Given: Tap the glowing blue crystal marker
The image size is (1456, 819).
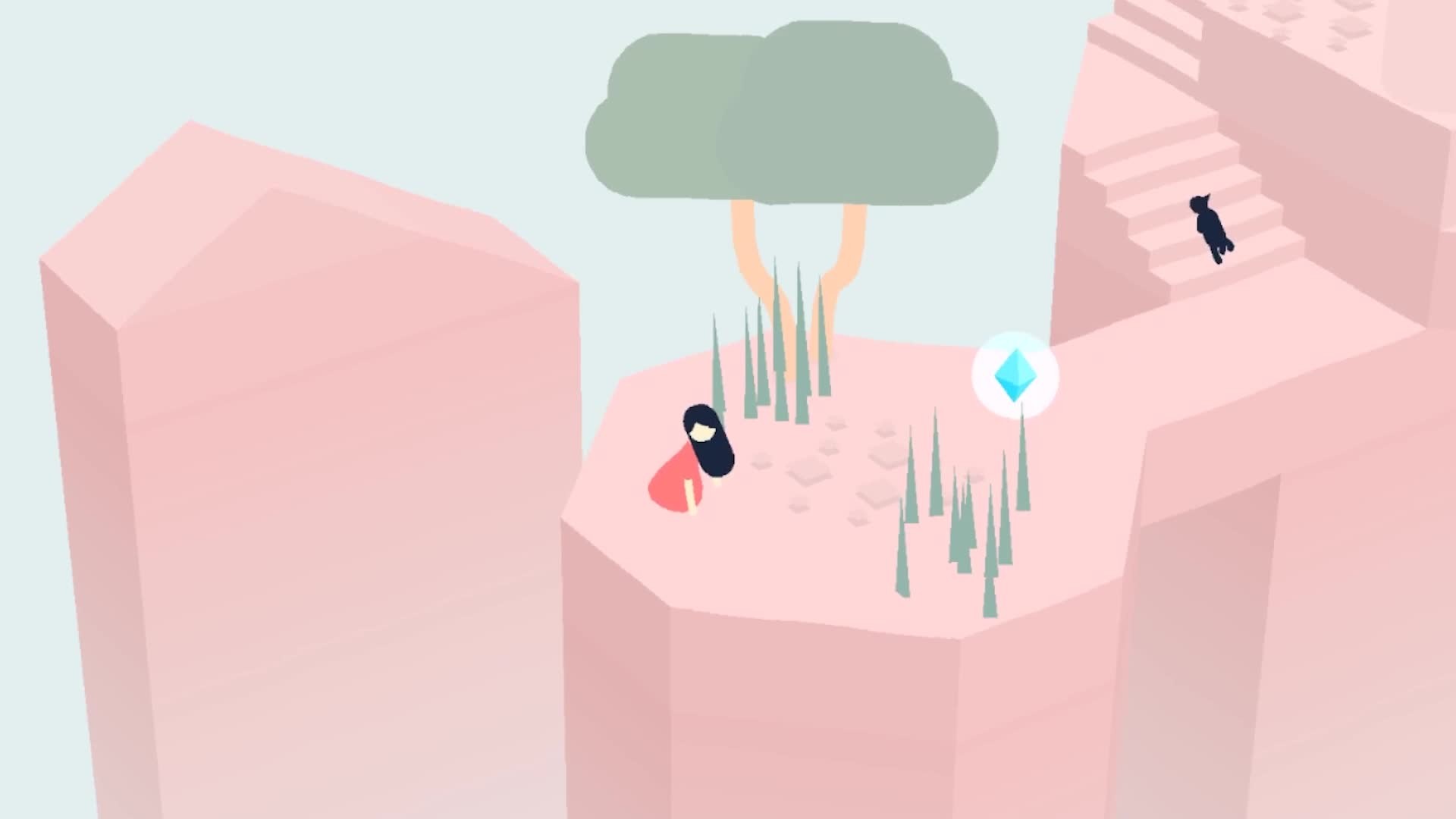Looking at the screenshot, I should click(x=1014, y=375).
